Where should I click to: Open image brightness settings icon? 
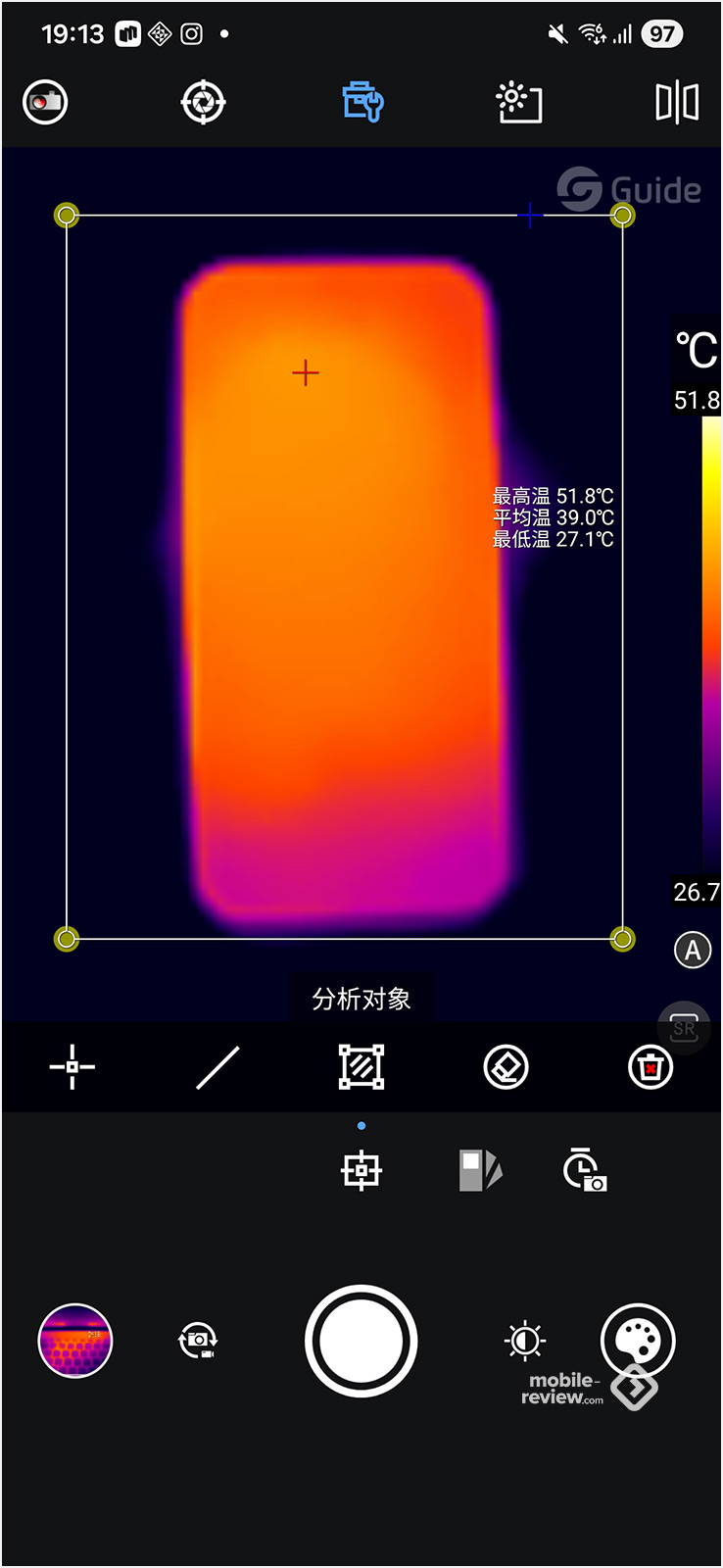click(x=519, y=102)
